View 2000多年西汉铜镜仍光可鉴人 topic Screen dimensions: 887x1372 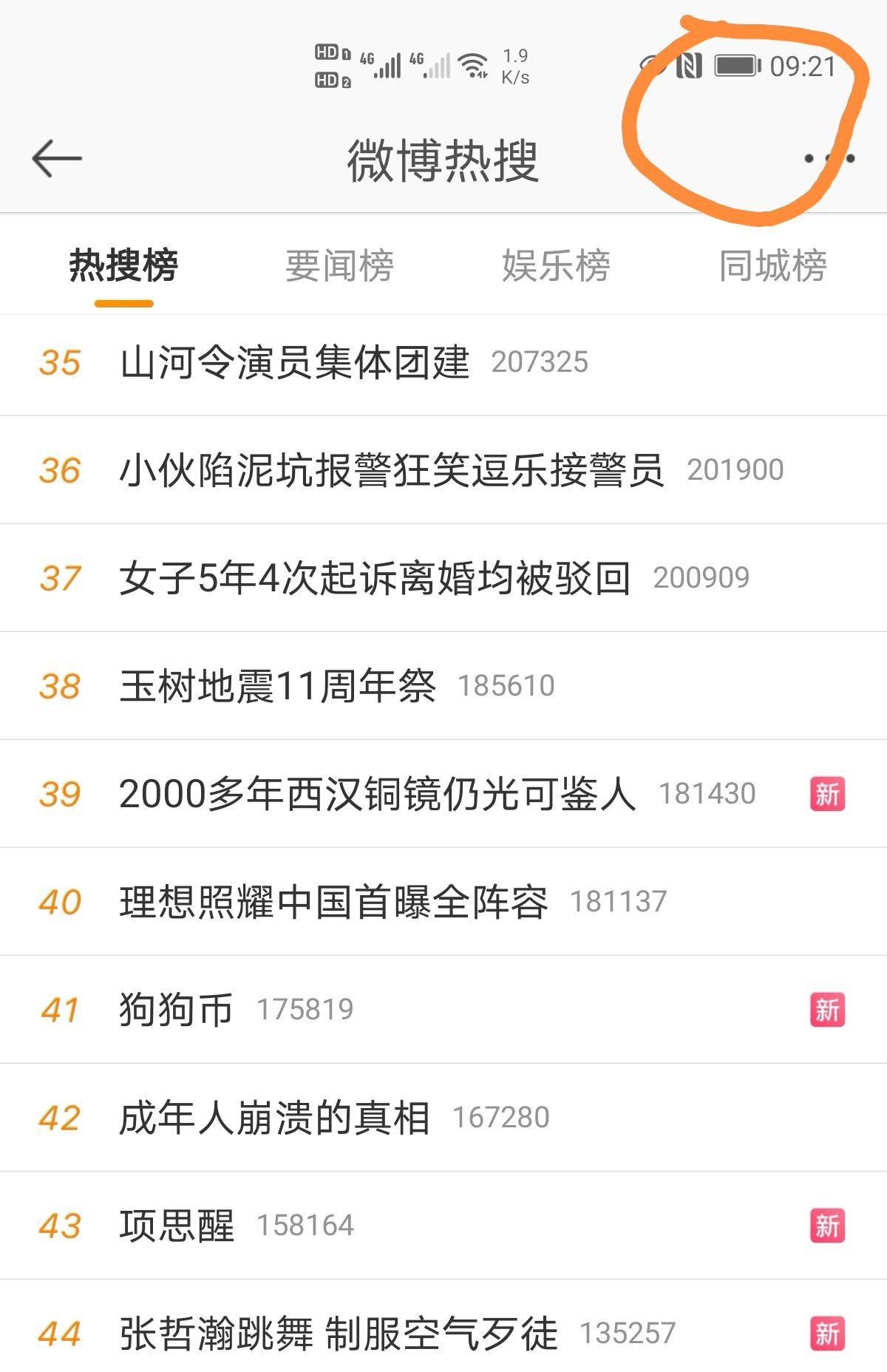click(377, 794)
